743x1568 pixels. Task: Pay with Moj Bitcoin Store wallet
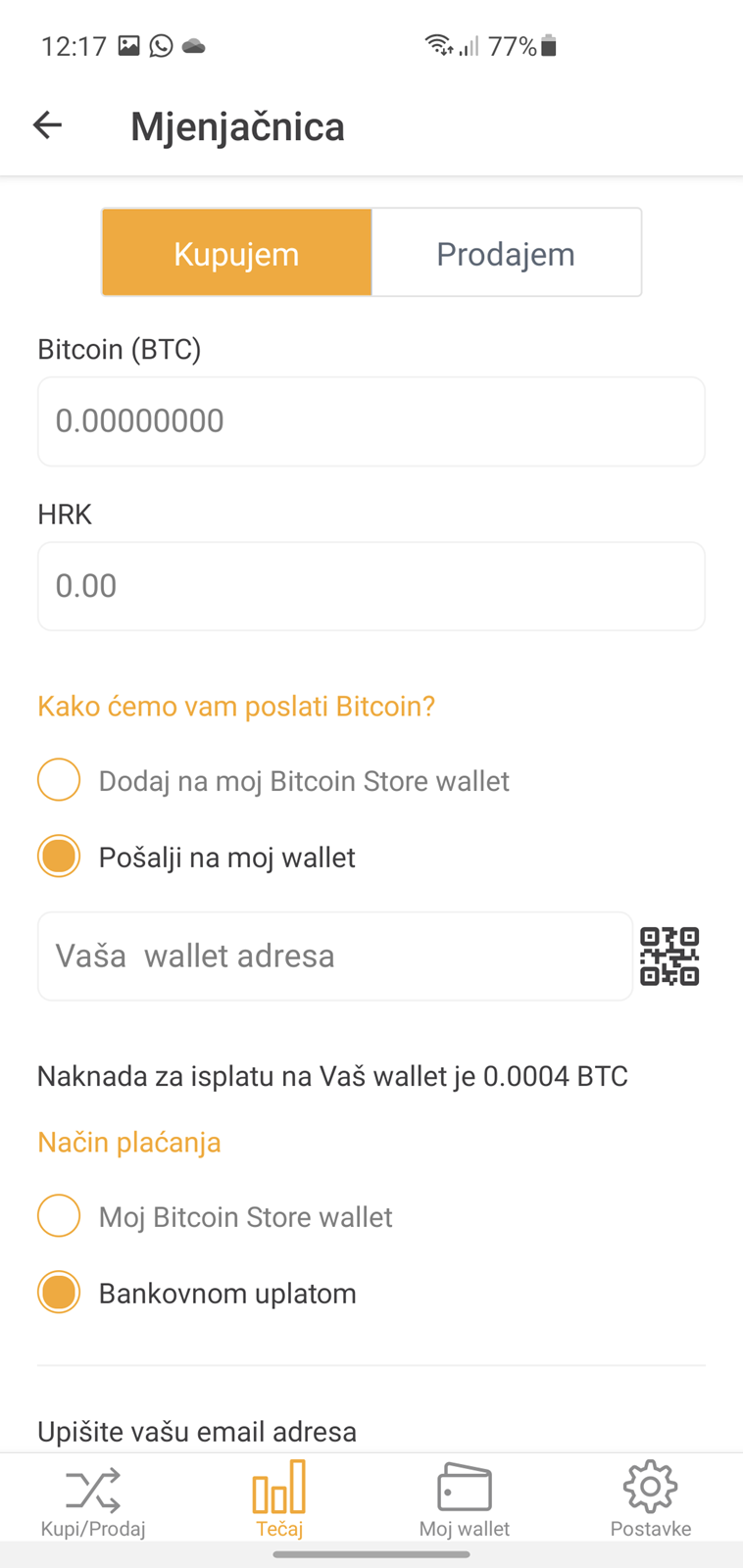[215, 1217]
